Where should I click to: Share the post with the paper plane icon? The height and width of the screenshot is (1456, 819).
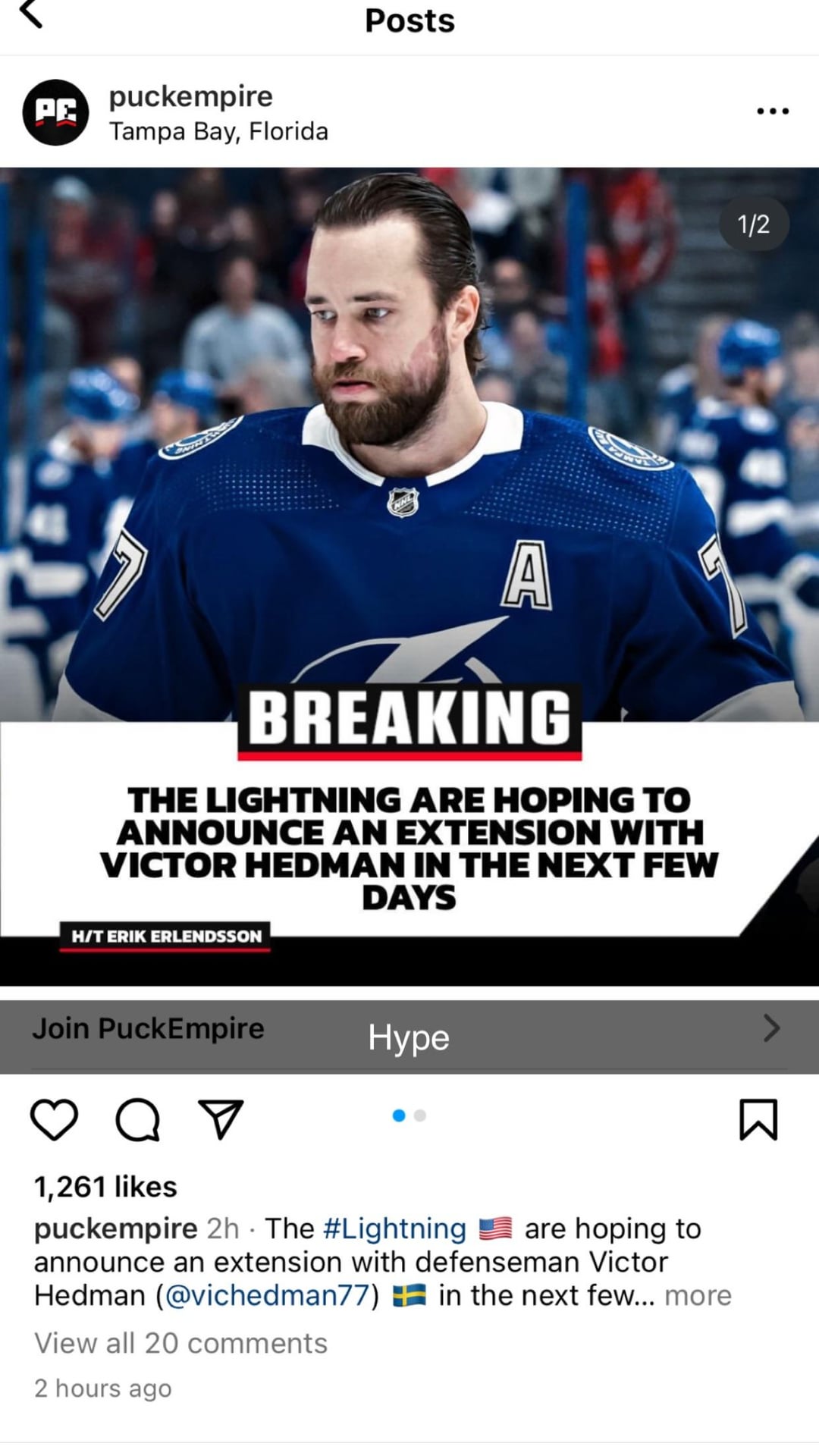point(220,1119)
